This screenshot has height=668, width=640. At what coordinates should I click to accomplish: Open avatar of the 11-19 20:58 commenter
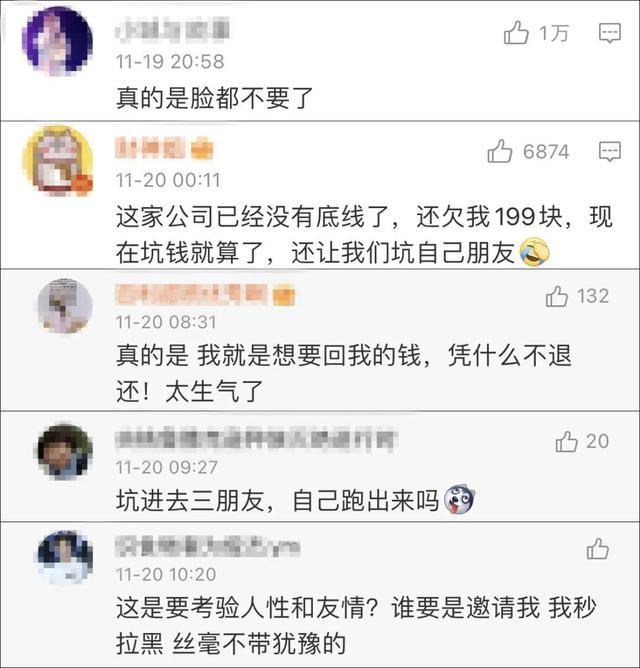(57, 40)
